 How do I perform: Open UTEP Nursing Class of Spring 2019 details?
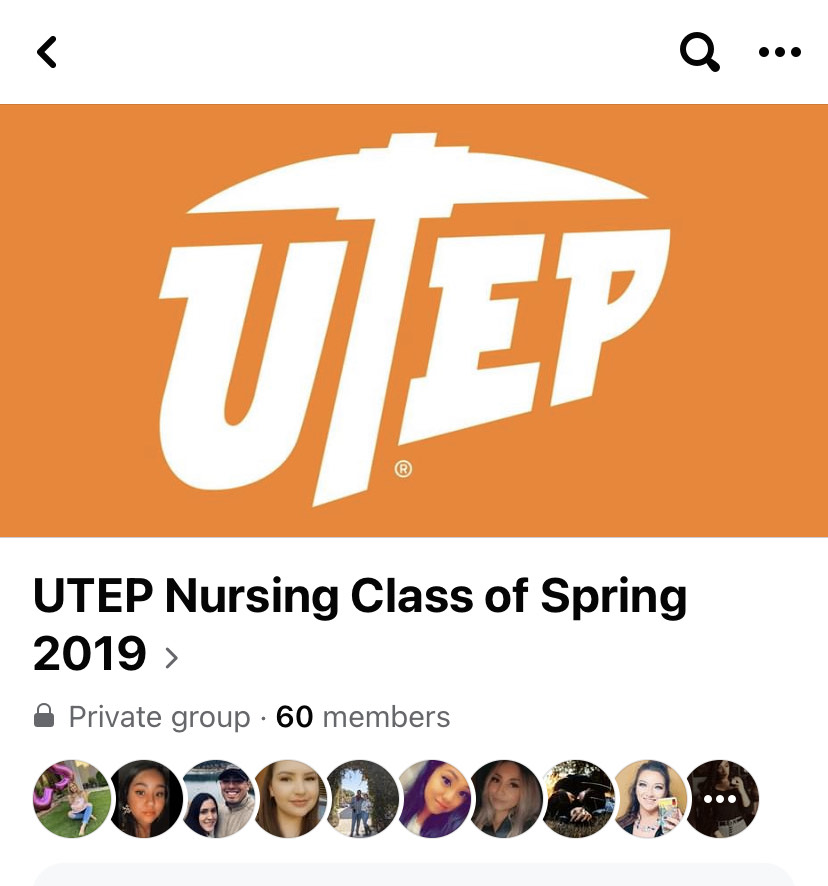coord(360,625)
